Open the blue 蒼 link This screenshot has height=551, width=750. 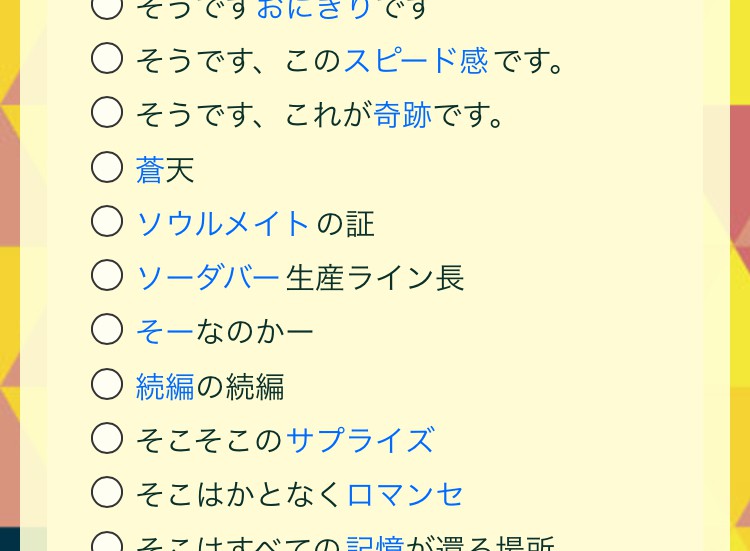[150, 169]
